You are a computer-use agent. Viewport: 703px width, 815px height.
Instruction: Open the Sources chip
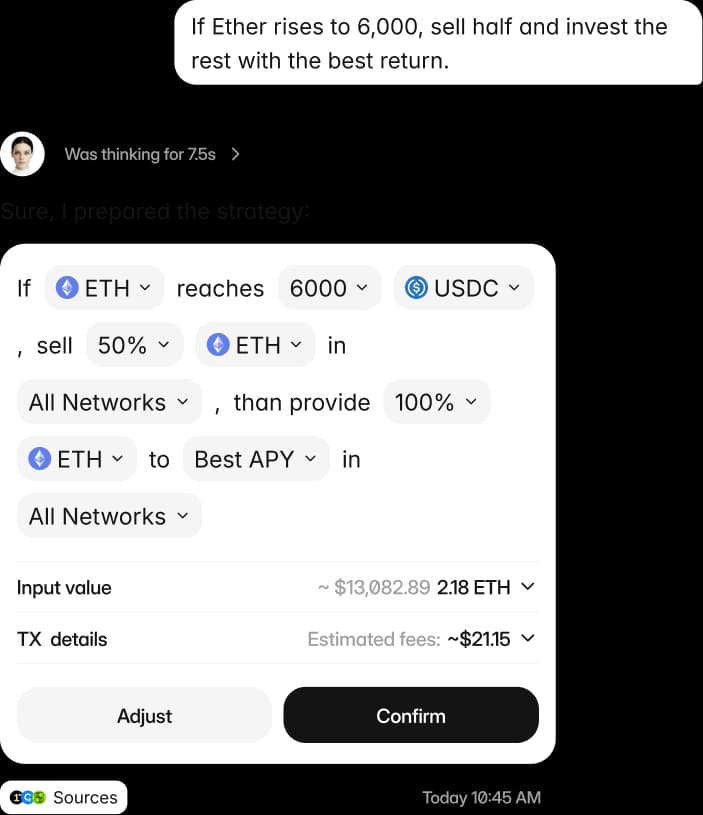coord(64,797)
